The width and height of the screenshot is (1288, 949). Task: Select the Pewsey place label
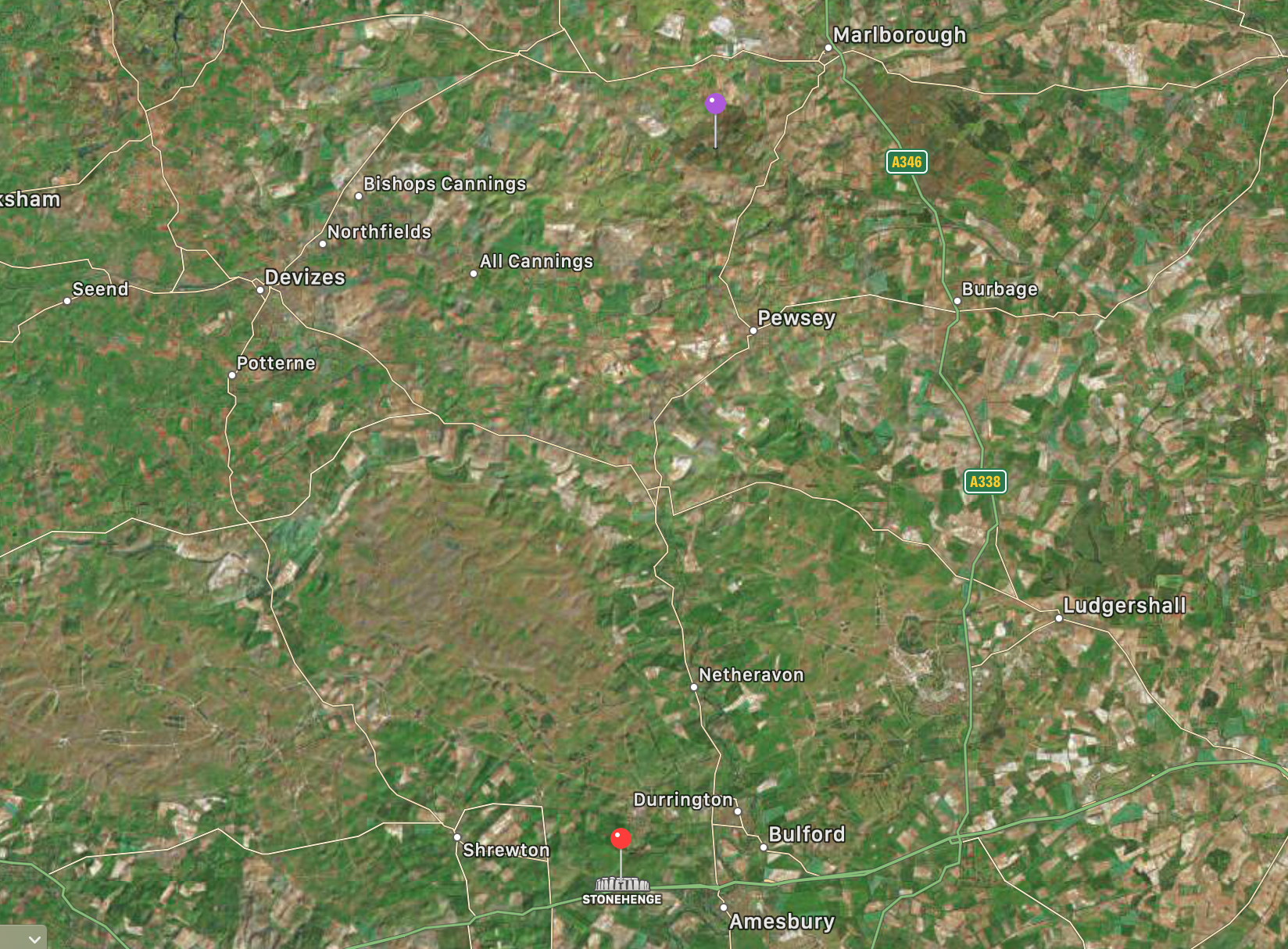pyautogui.click(x=796, y=318)
